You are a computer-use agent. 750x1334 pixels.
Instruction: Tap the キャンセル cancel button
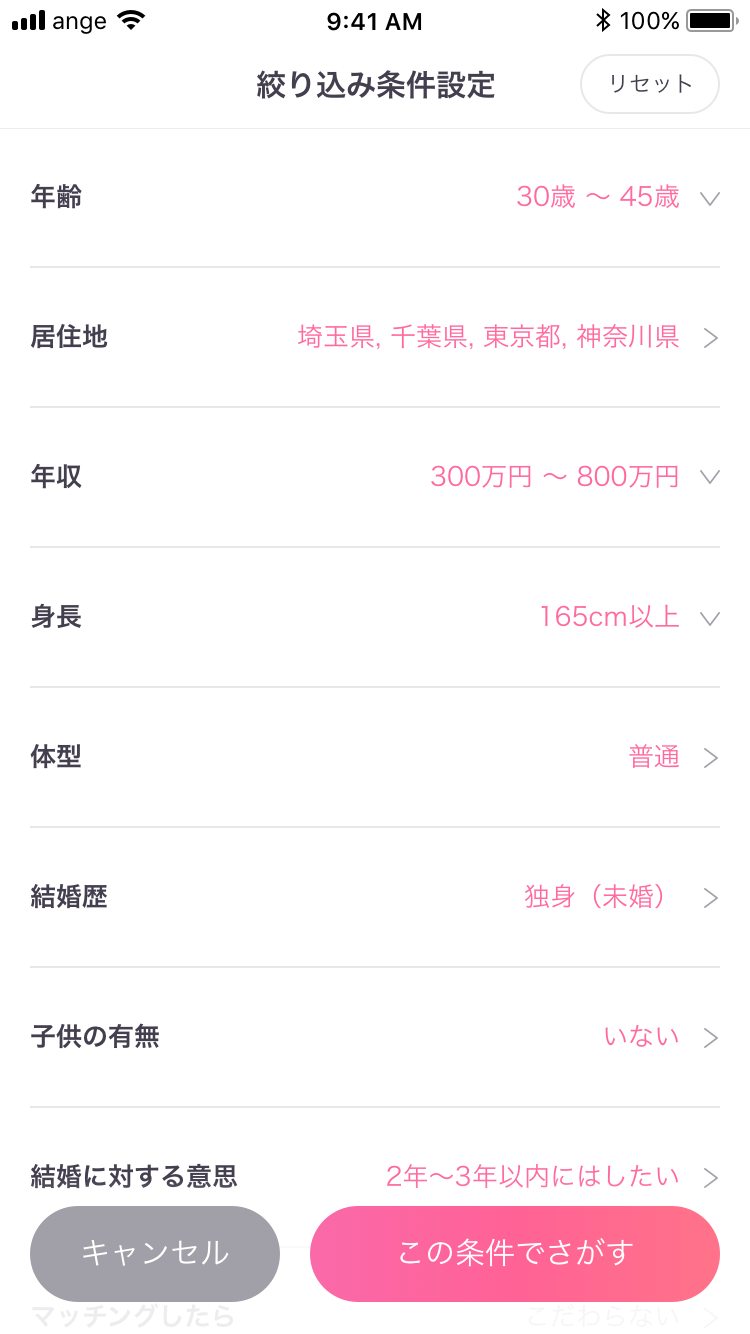(x=155, y=1254)
